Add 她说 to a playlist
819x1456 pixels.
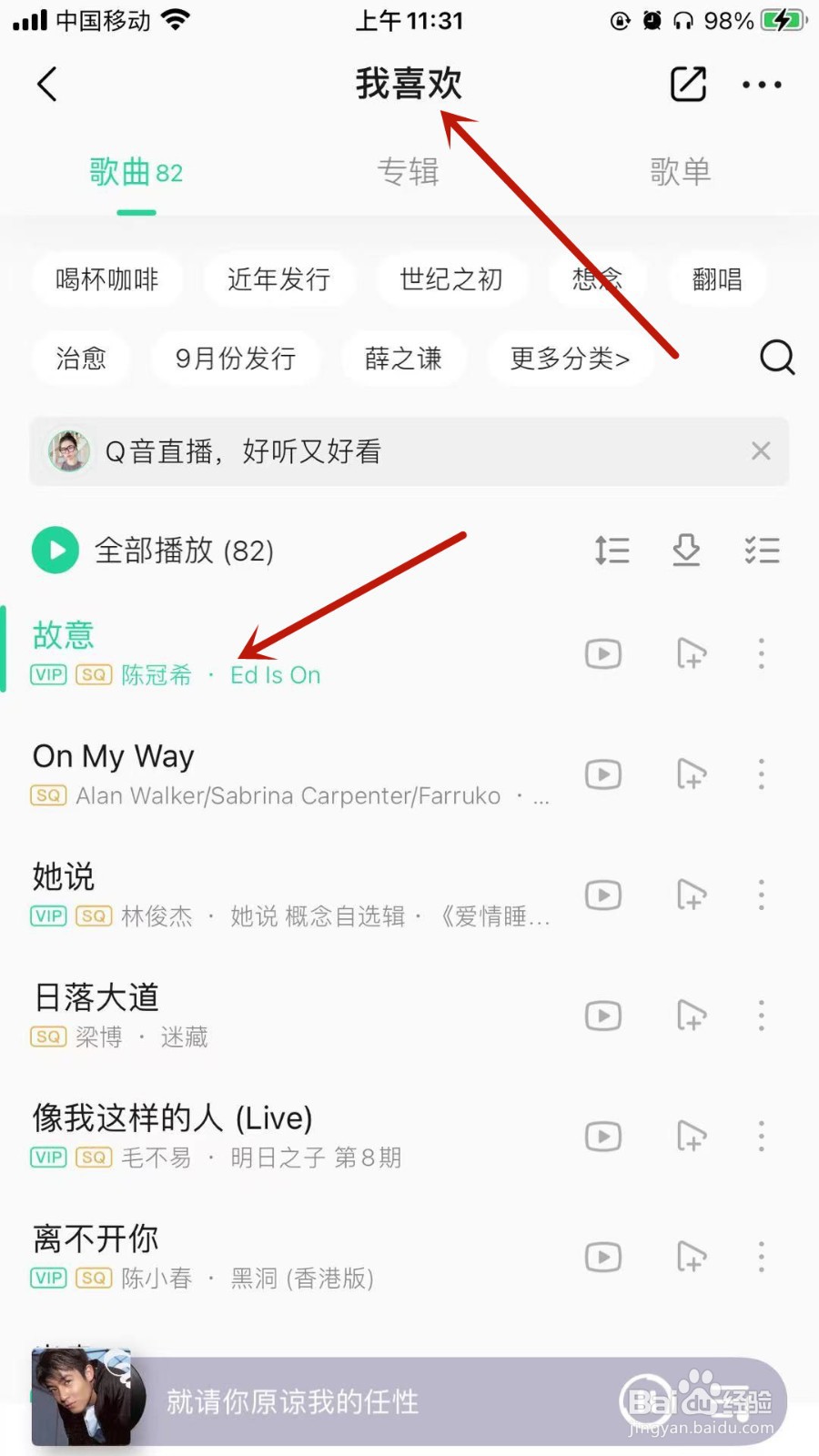pyautogui.click(x=691, y=895)
